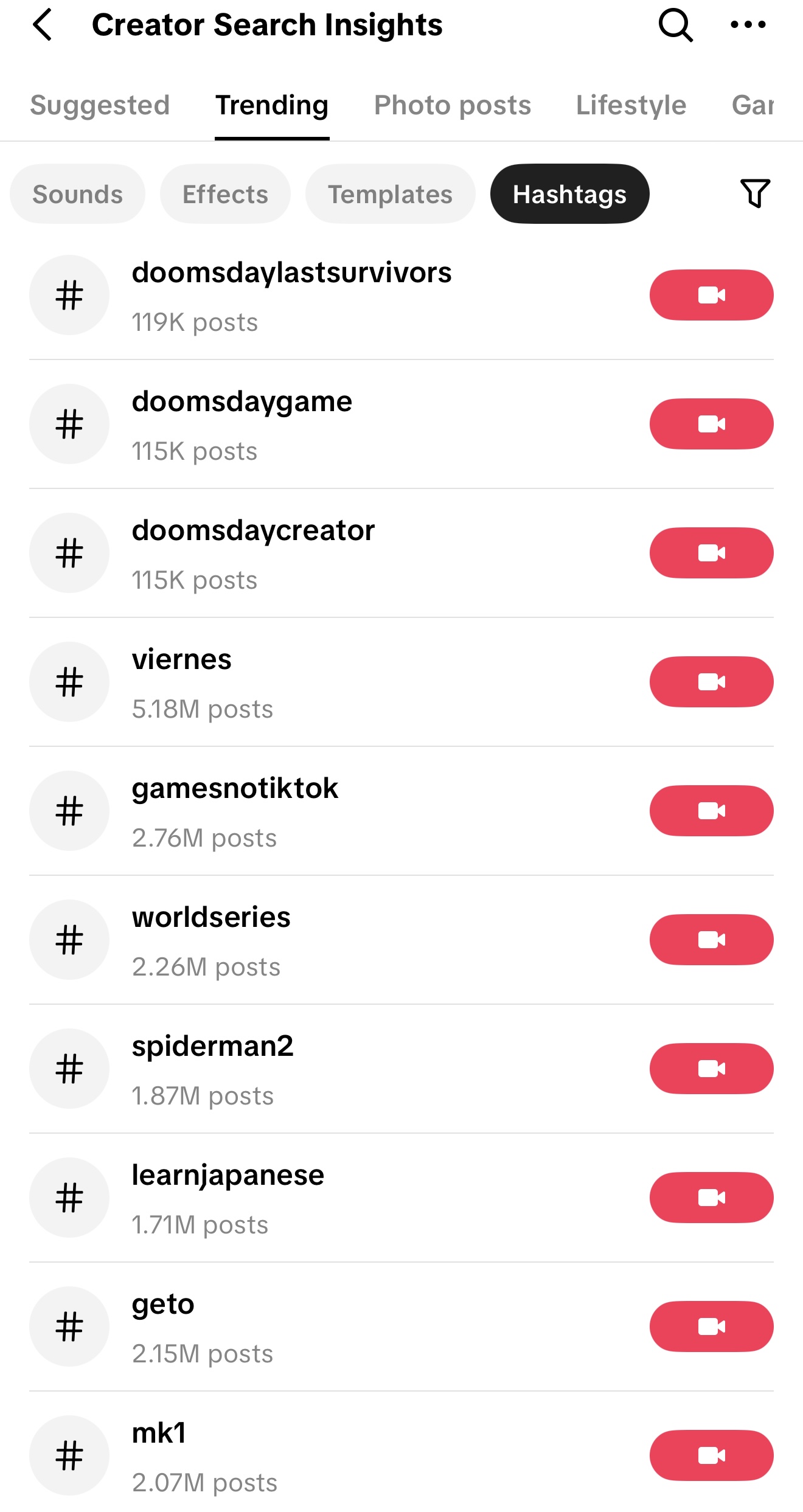The image size is (803, 1512).
Task: Select the Templates filter chip
Action: click(389, 193)
